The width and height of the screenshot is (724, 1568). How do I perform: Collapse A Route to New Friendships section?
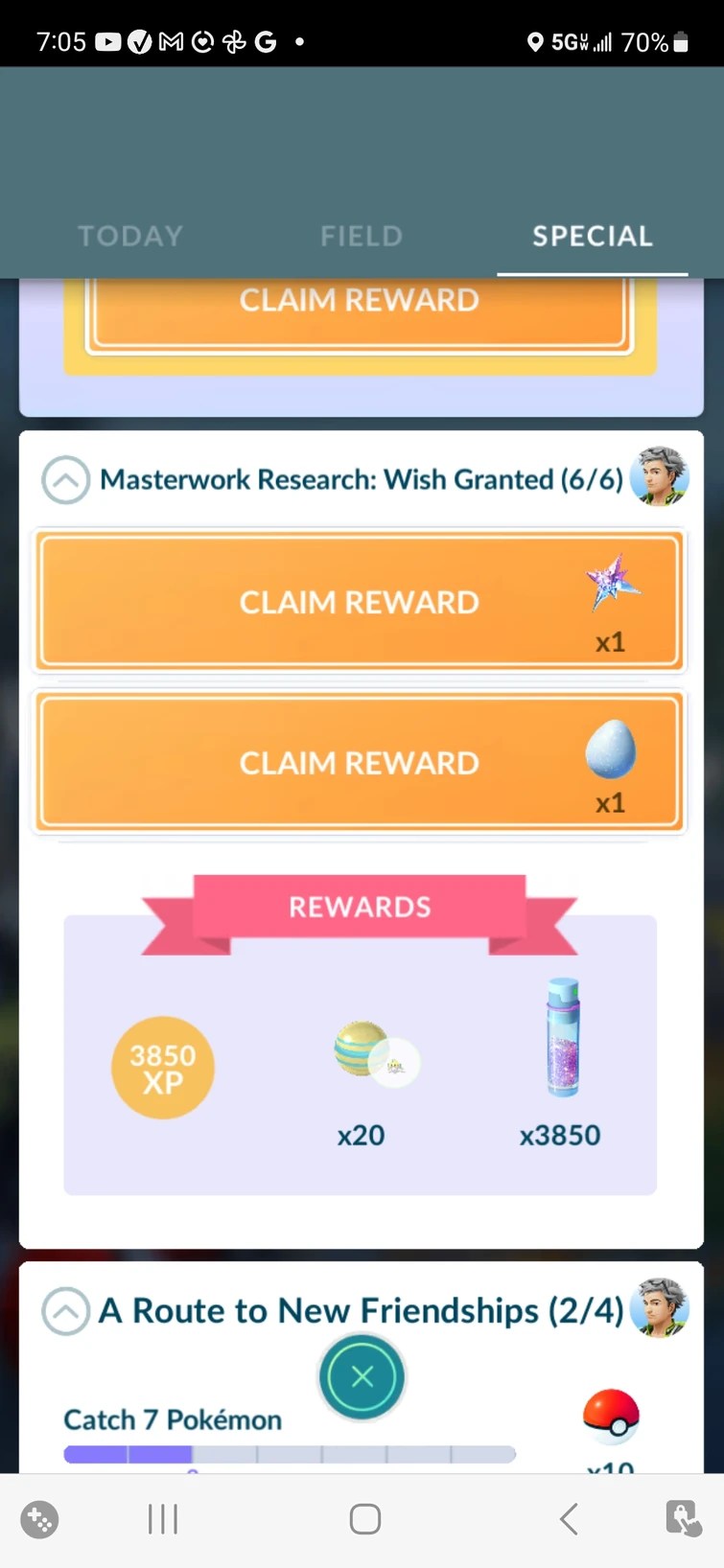65,1310
